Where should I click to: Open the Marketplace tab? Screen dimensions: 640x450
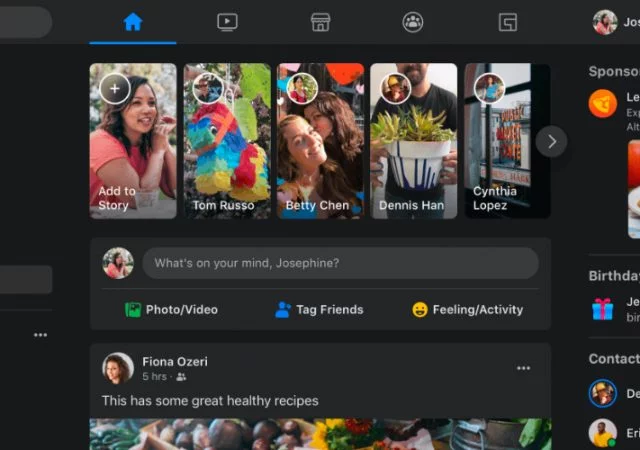click(320, 22)
